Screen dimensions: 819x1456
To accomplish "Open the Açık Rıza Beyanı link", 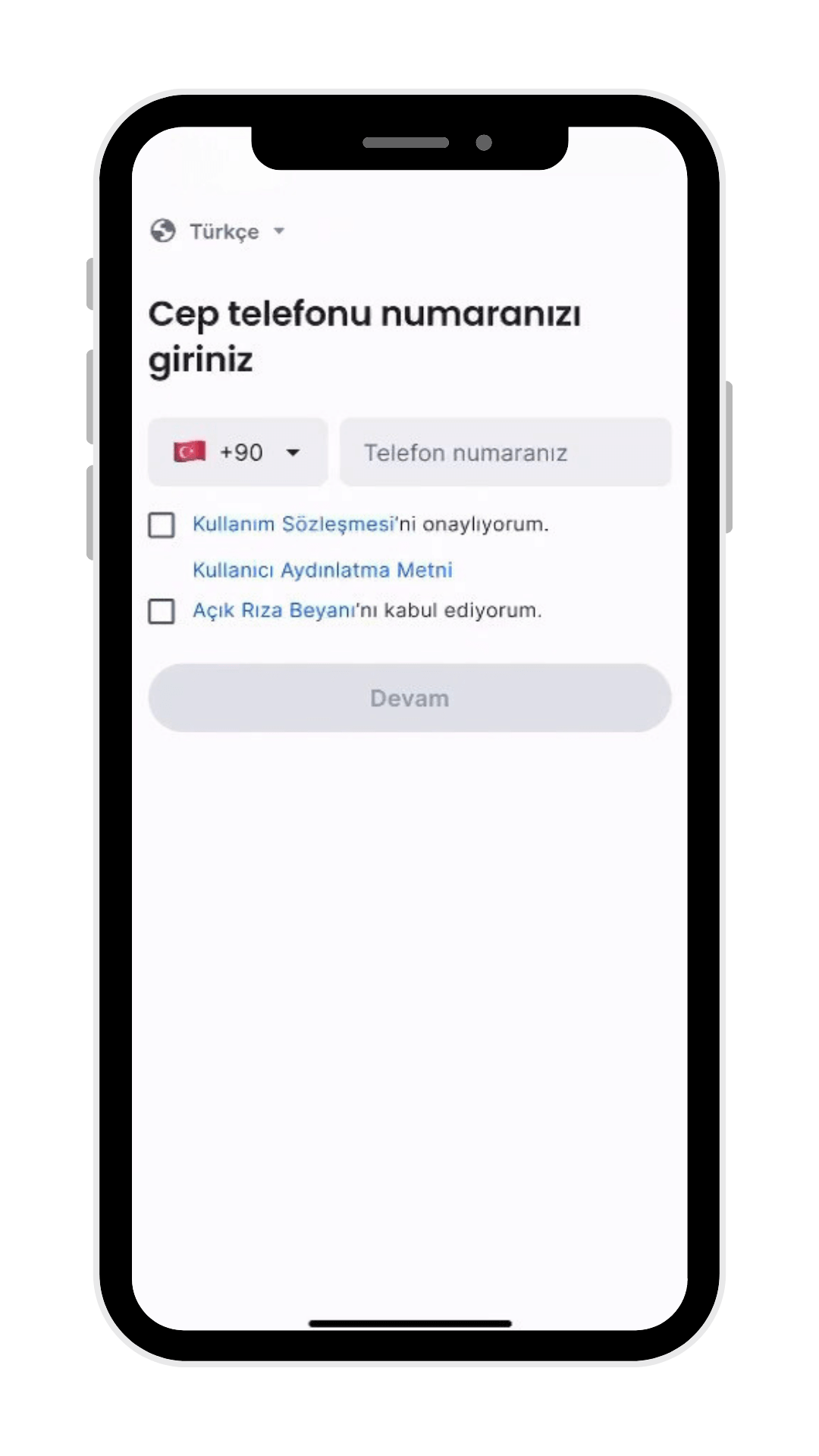I will (x=274, y=610).
